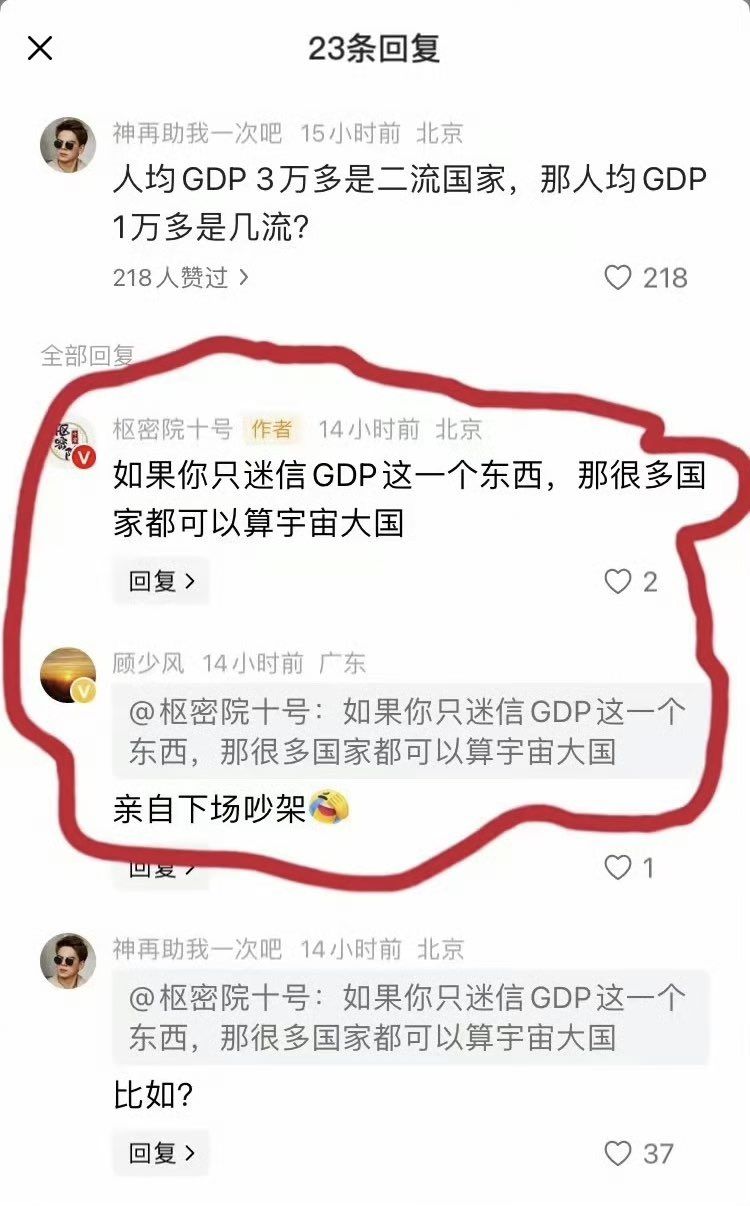Viewport: 750px width, 1206px height.
Task: Open the list of 218人赞过
Action: (180, 277)
